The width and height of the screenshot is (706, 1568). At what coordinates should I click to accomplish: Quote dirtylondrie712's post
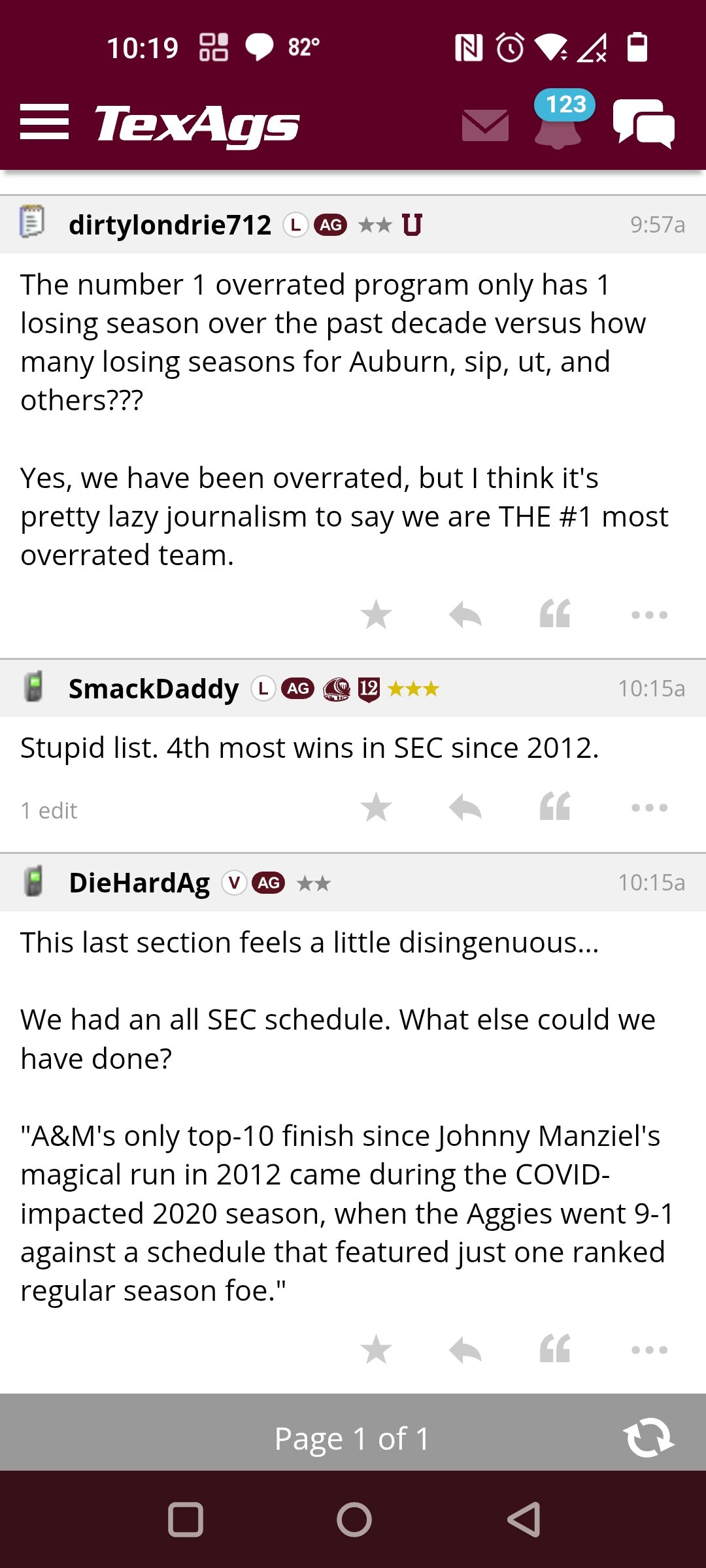point(555,614)
